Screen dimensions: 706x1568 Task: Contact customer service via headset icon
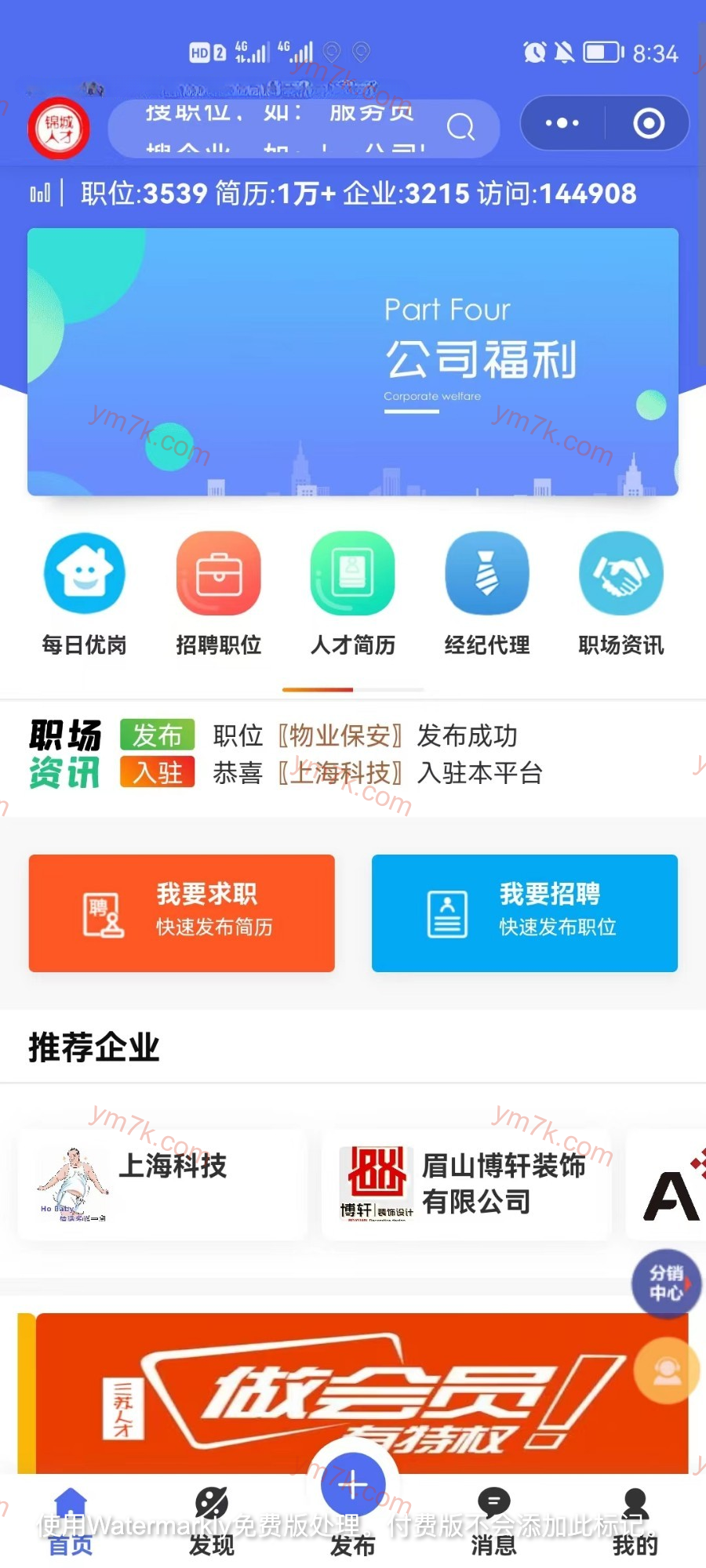666,1371
